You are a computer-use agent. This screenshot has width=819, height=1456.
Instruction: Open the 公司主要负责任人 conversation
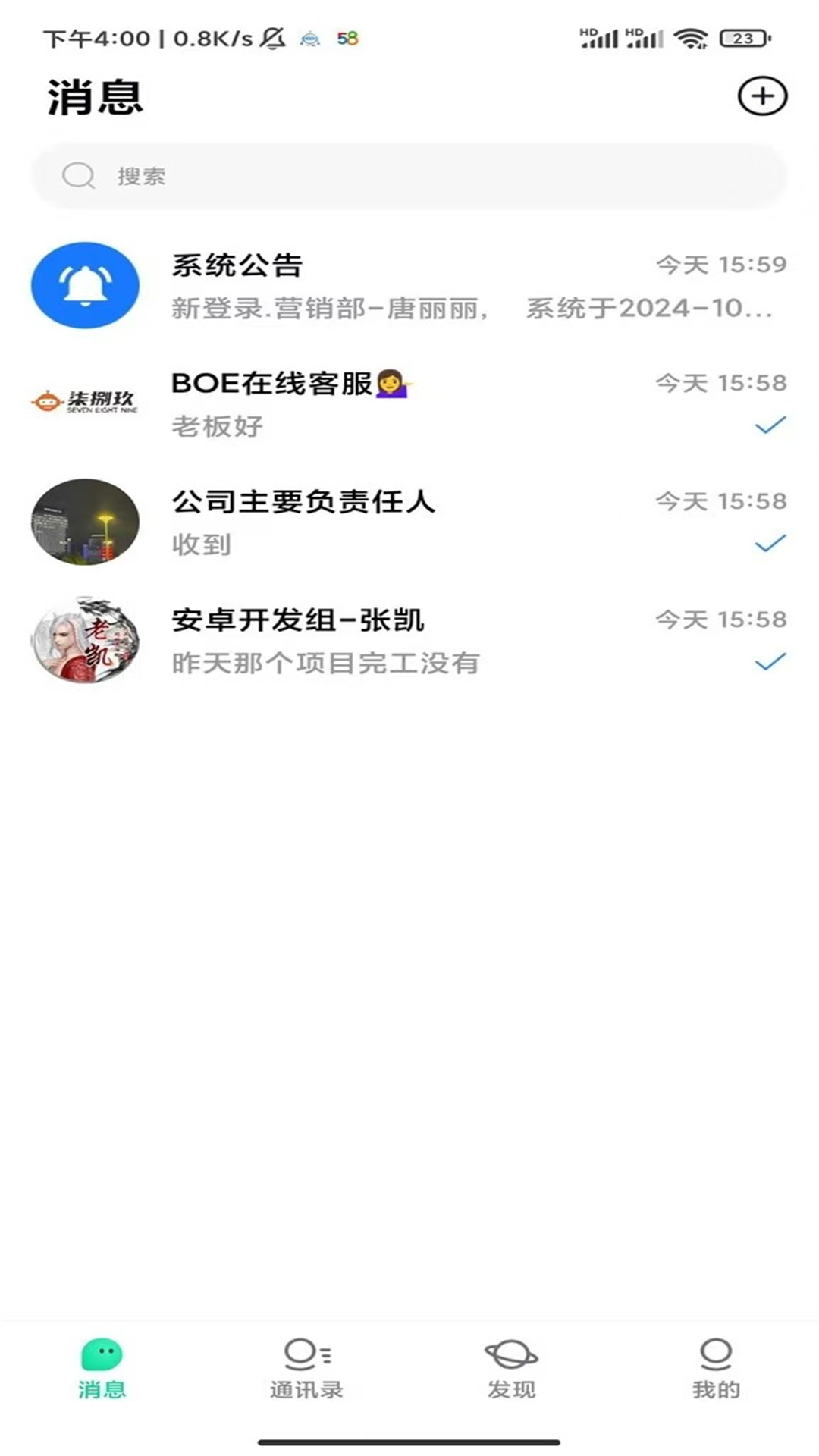pos(409,522)
